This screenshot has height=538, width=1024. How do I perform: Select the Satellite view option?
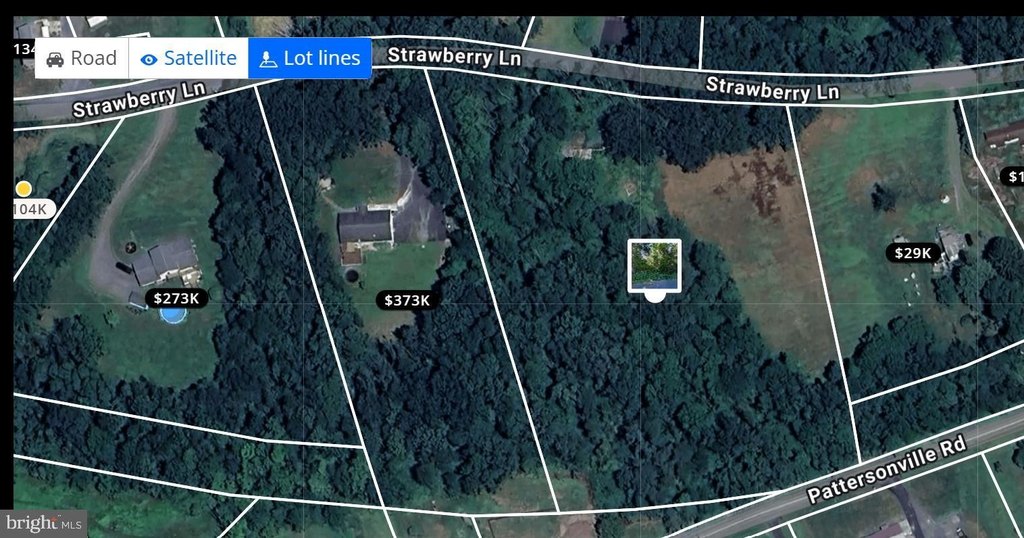(x=189, y=59)
